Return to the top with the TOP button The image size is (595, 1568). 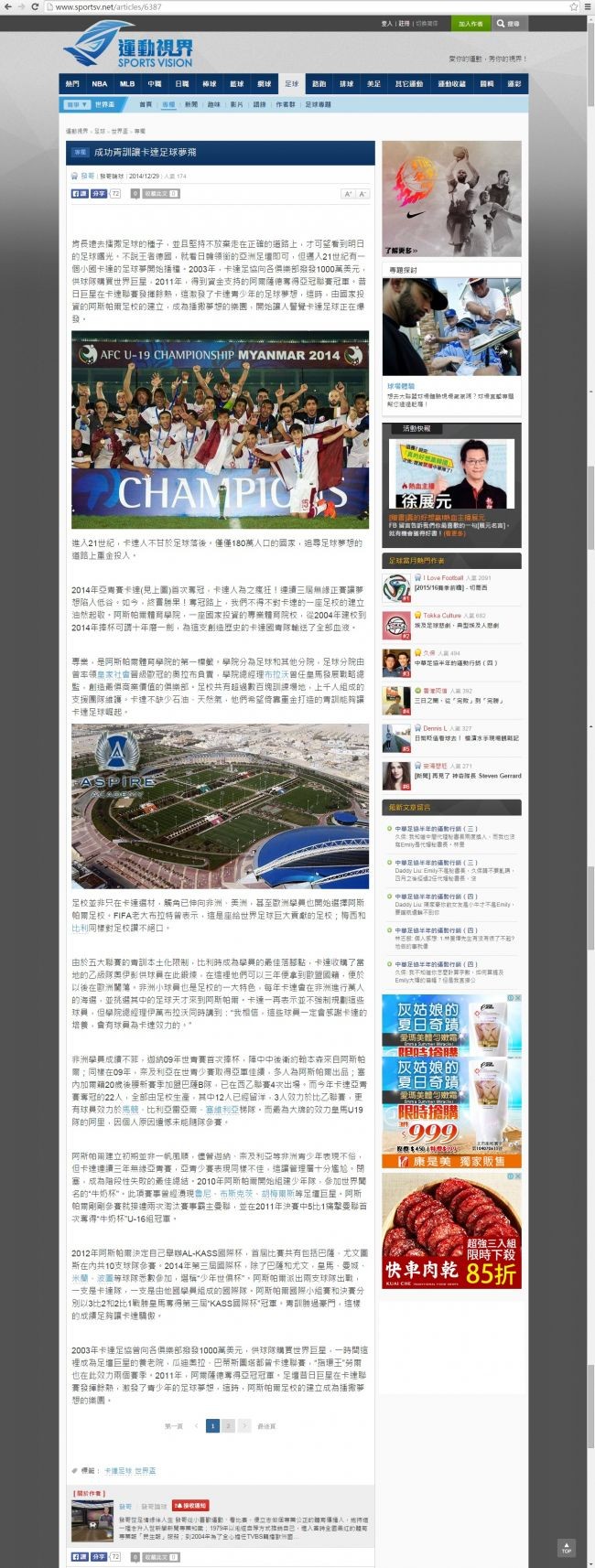point(566,1548)
